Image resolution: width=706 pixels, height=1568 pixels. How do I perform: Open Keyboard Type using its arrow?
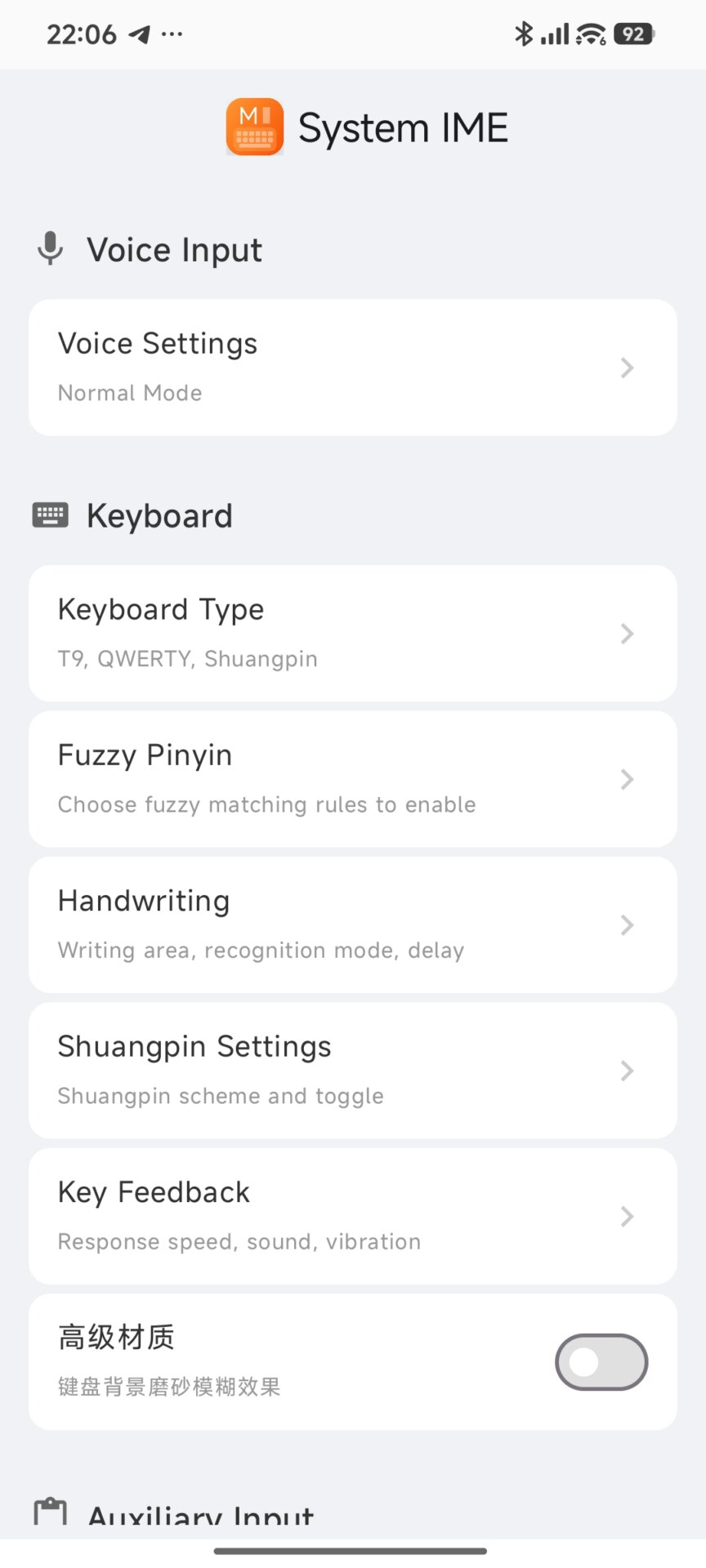point(627,634)
